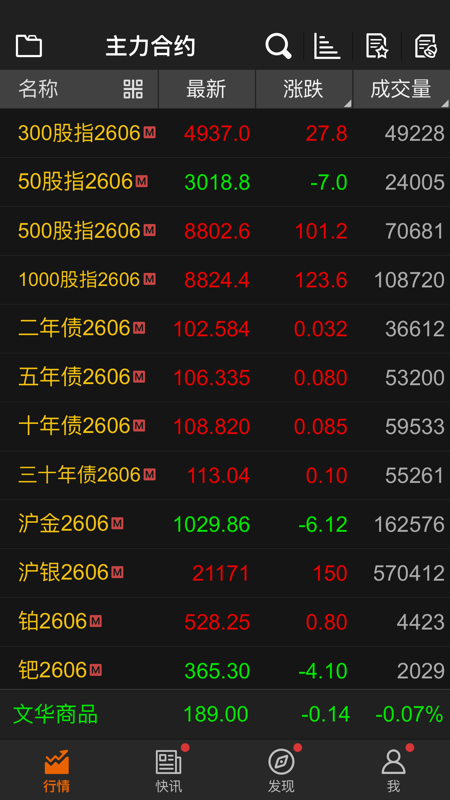Switch to the 快讯 tab

pos(169,770)
